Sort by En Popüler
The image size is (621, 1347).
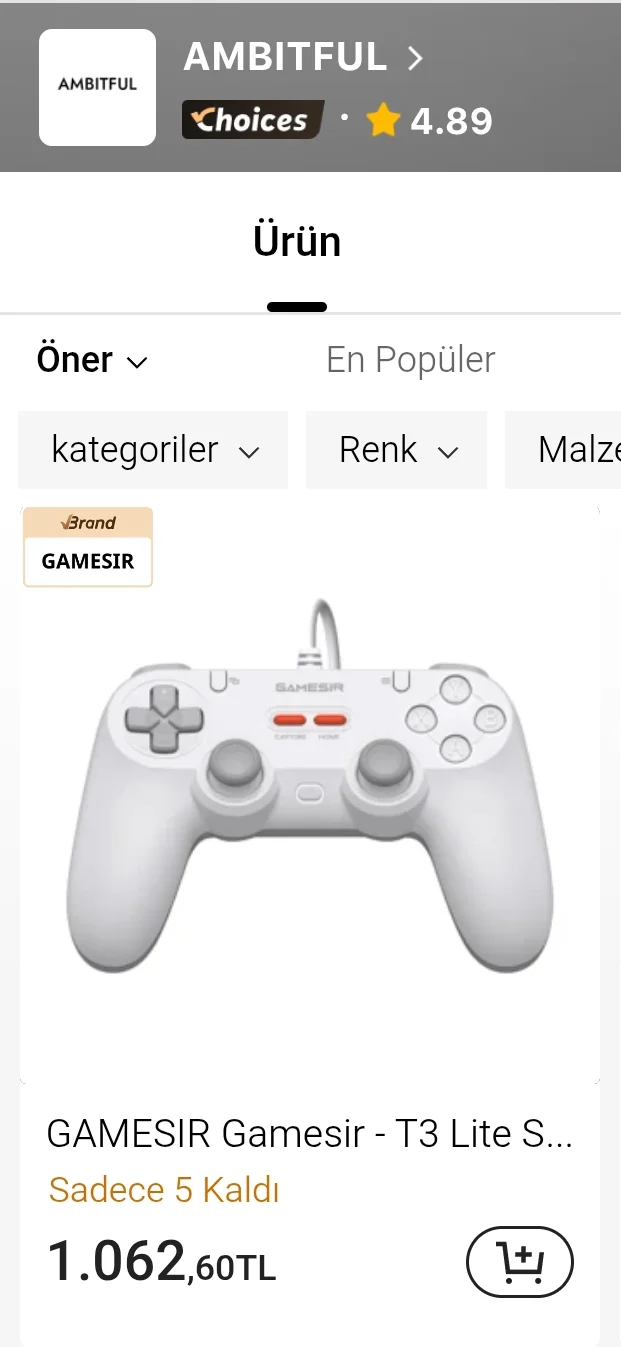410,360
